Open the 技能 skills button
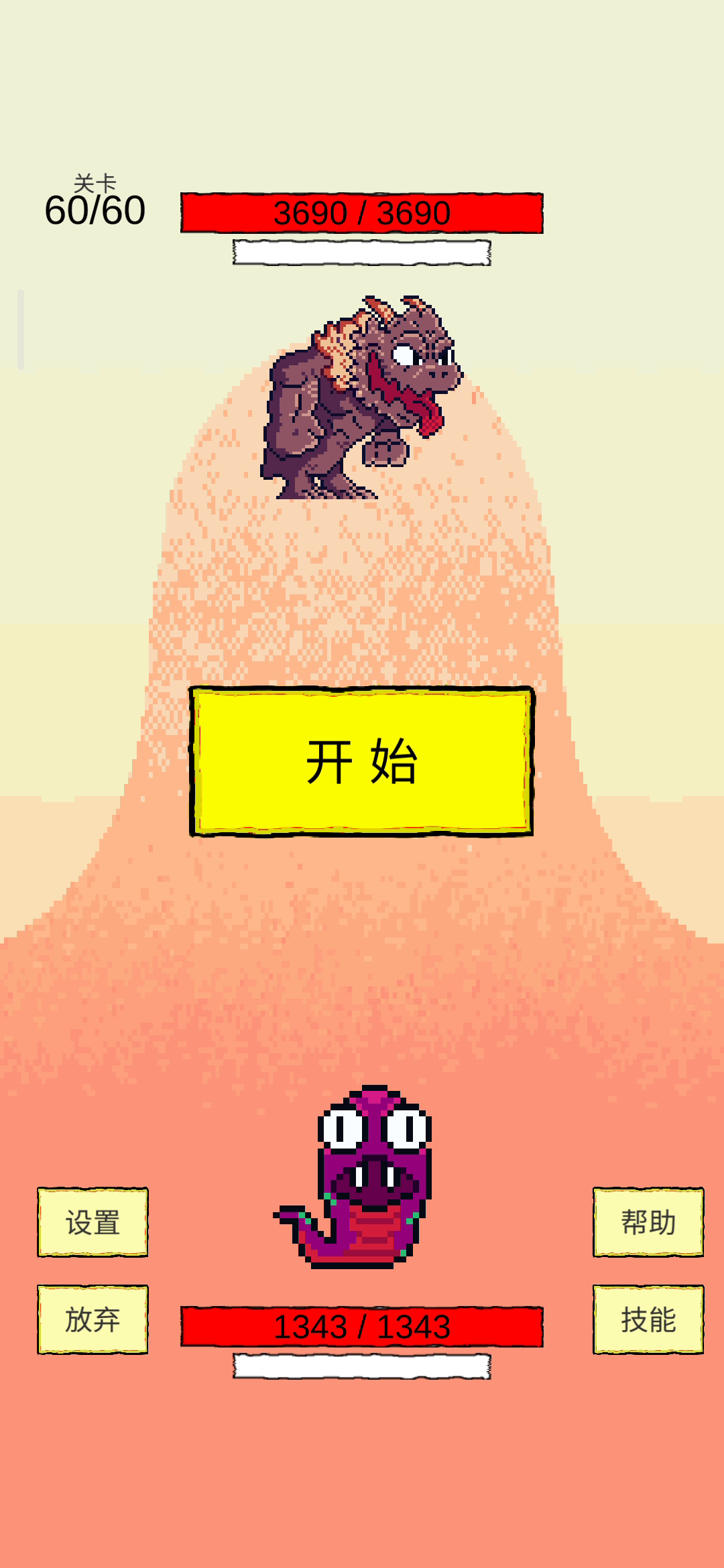 (x=648, y=1319)
